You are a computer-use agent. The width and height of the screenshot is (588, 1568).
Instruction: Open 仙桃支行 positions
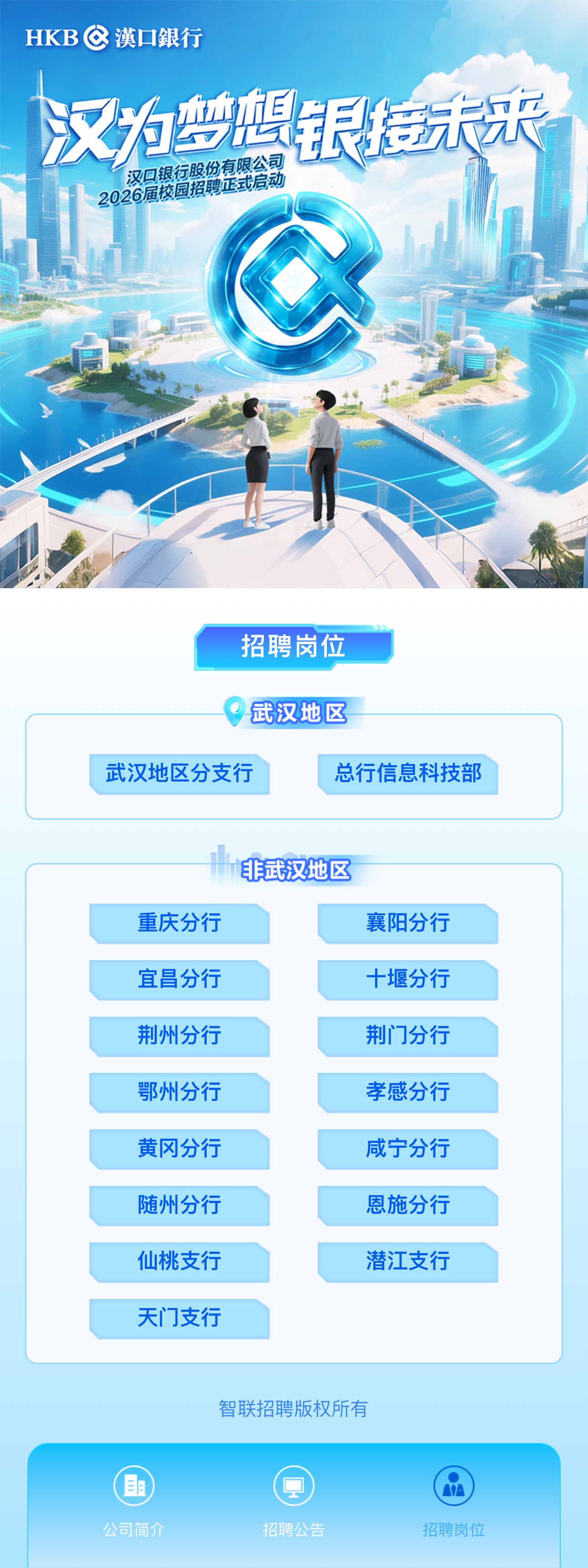pyautogui.click(x=180, y=1261)
